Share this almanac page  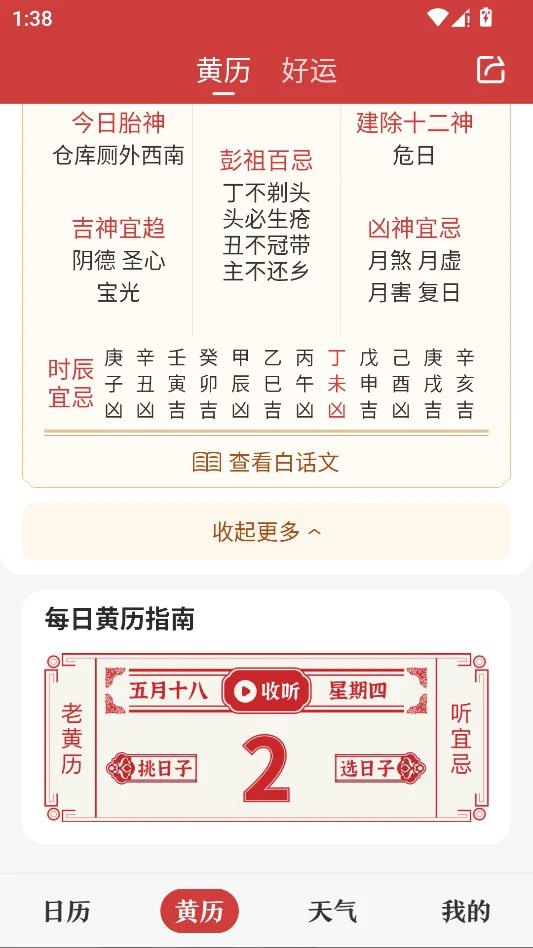(x=491, y=70)
